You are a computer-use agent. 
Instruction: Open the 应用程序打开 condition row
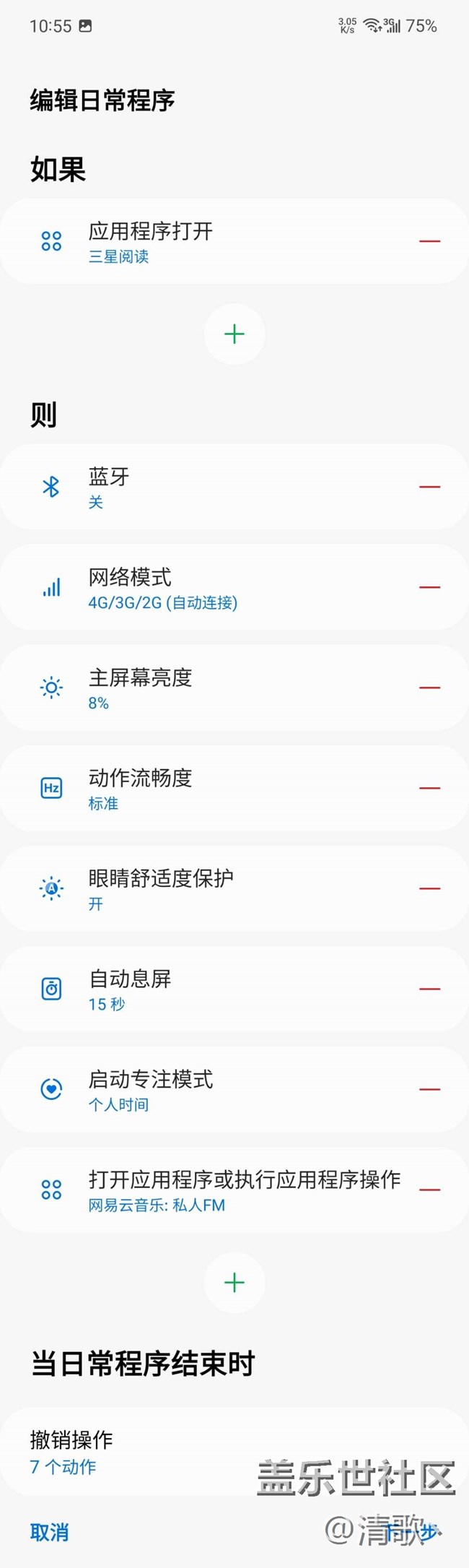click(216, 241)
